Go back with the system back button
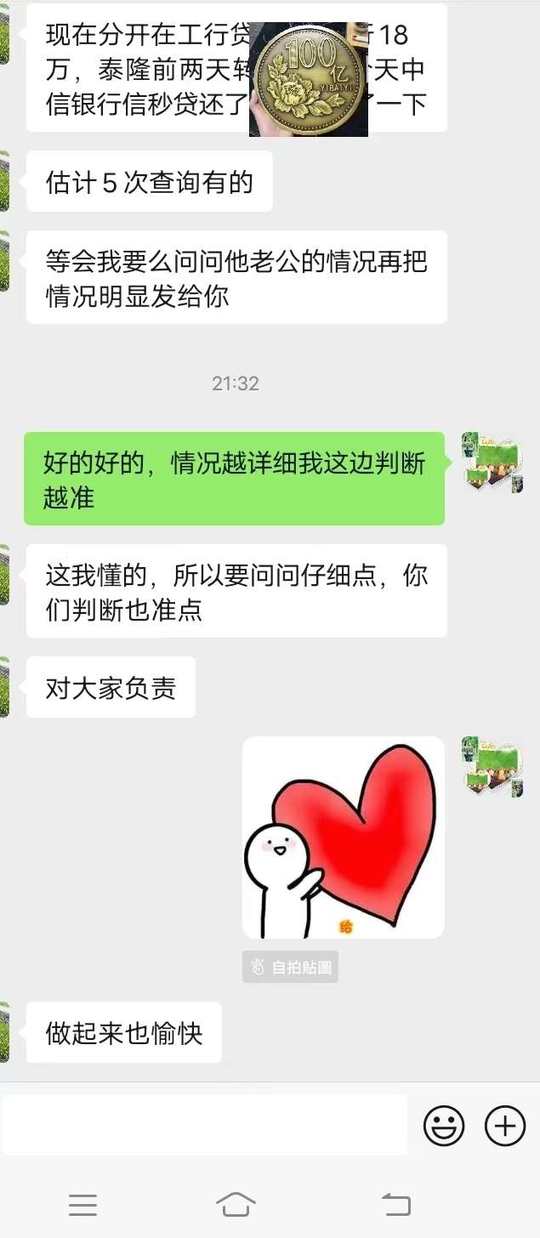Viewport: 540px width, 1238px height. (397, 1204)
